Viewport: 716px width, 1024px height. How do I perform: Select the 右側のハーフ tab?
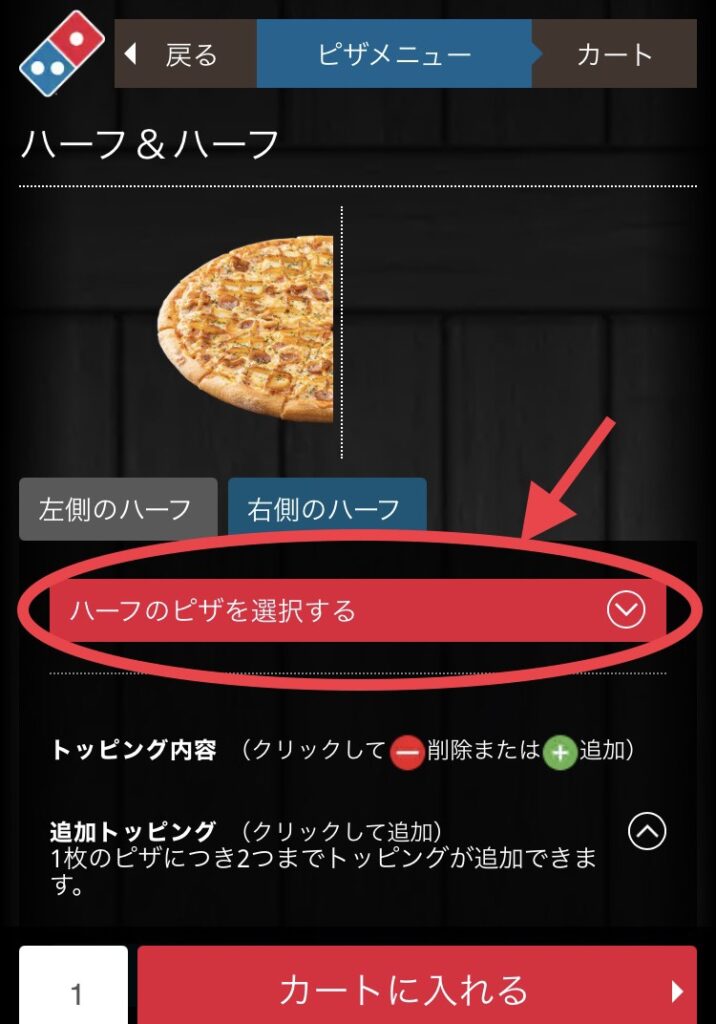326,509
